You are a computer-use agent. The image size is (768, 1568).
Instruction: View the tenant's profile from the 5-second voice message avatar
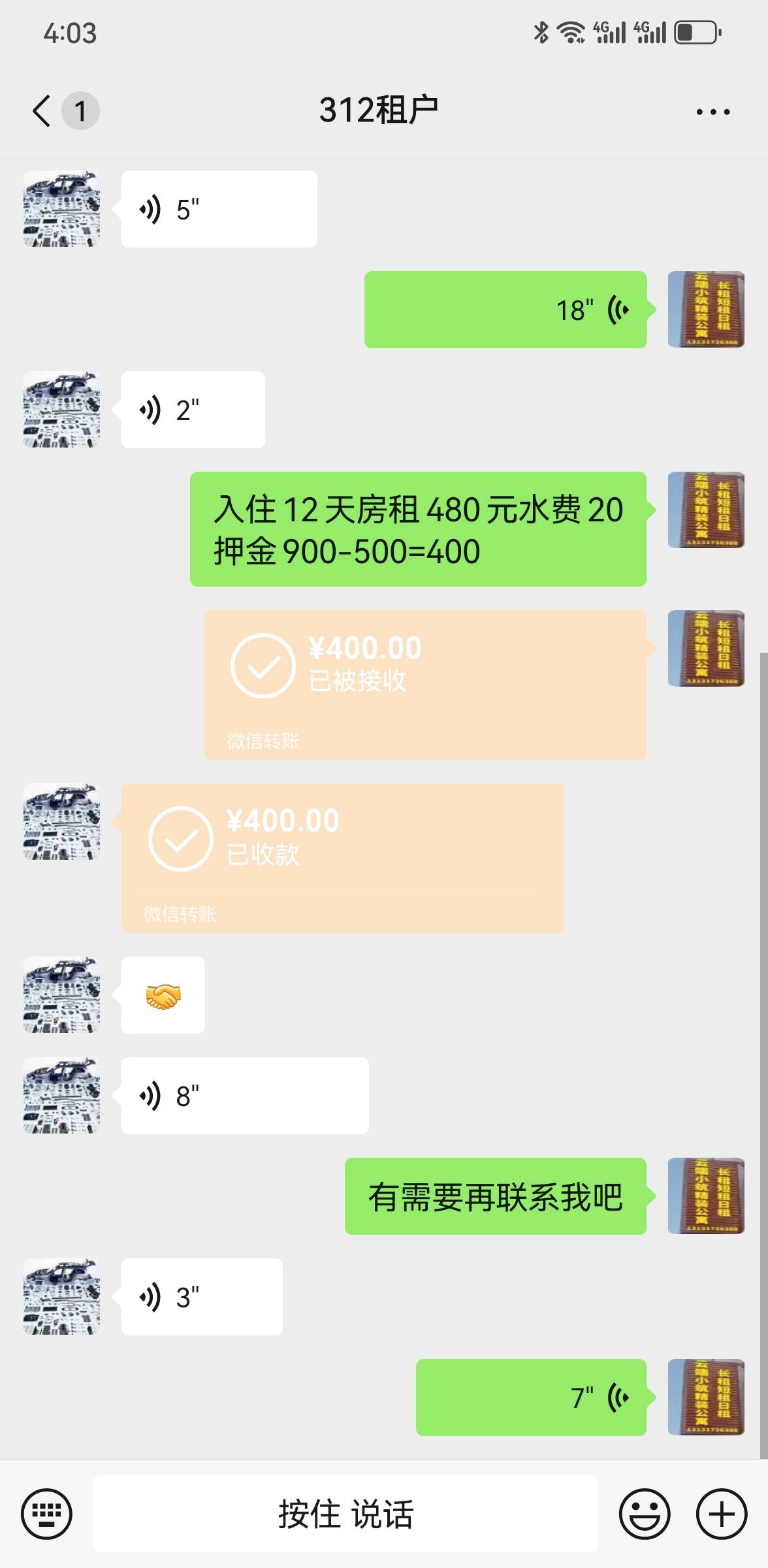pos(62,209)
